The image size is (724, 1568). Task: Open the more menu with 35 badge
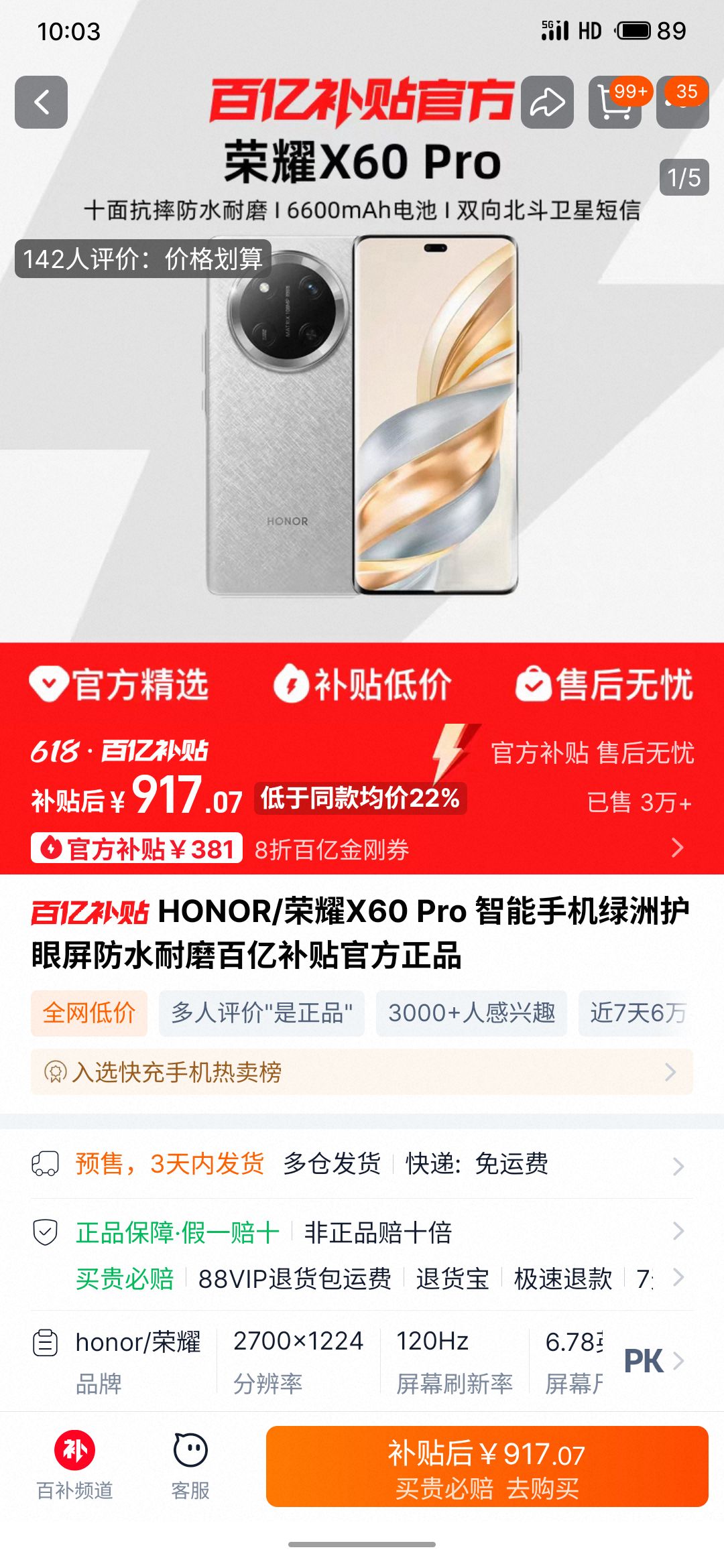click(682, 104)
